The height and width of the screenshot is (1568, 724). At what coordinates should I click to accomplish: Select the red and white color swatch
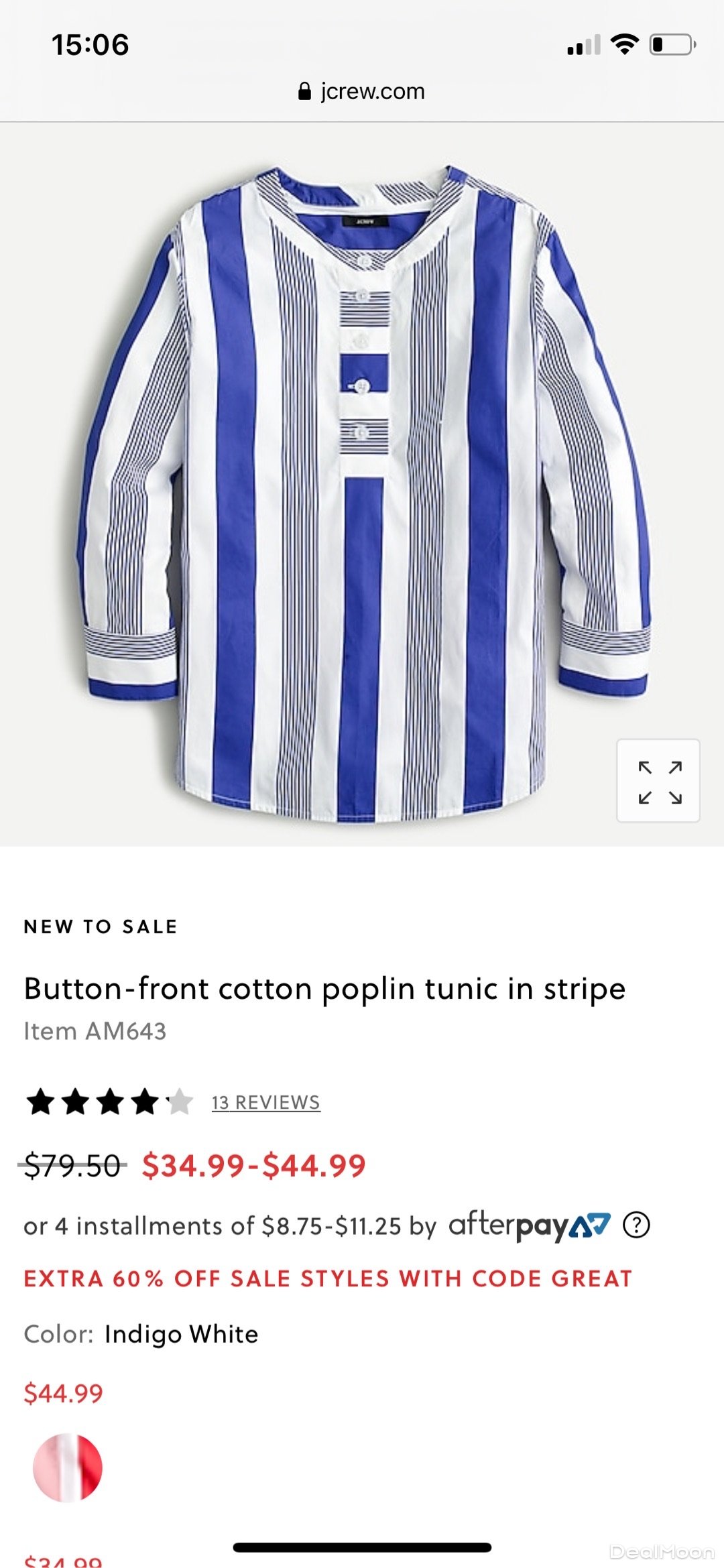point(68,1467)
